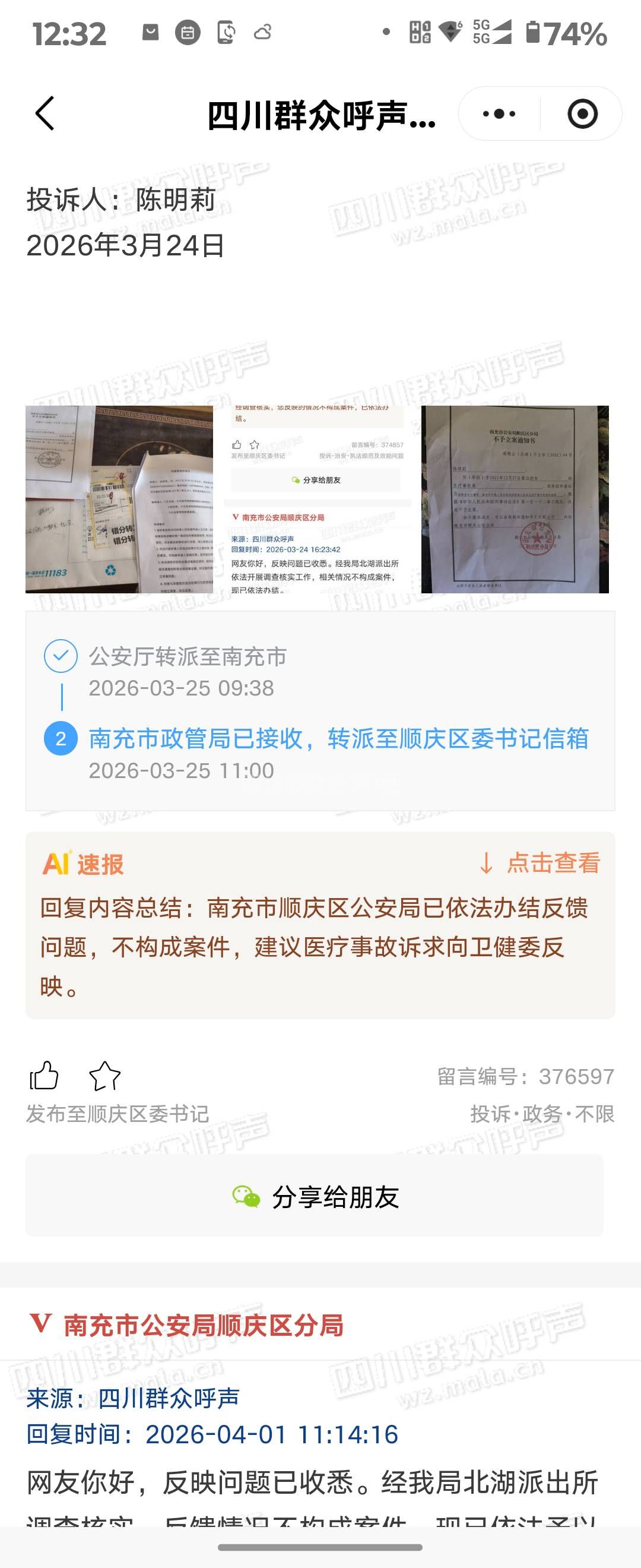Open the third photo of 不予立案通知书
Image resolution: width=641 pixels, height=1568 pixels.
pos(515,499)
